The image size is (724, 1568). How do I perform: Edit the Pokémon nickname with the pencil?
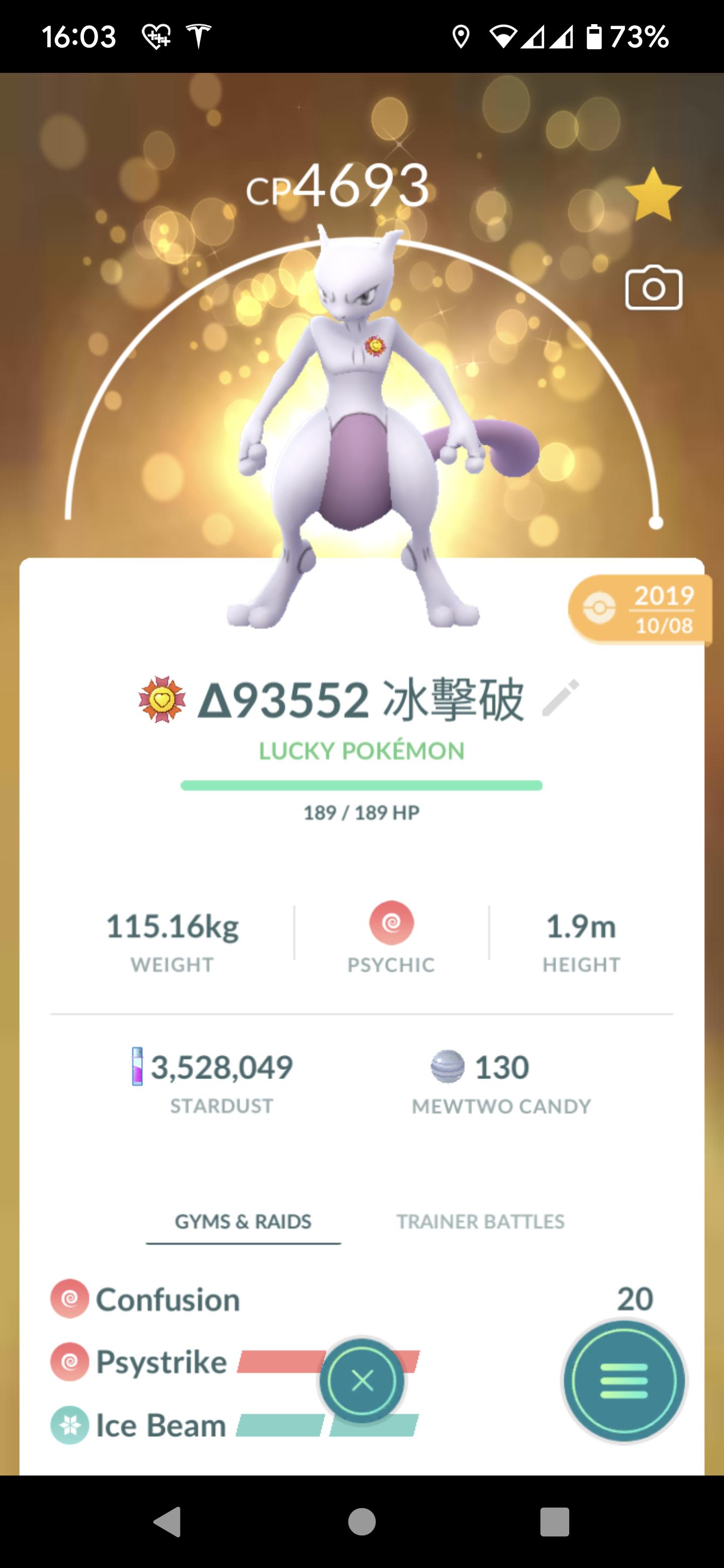click(x=560, y=698)
